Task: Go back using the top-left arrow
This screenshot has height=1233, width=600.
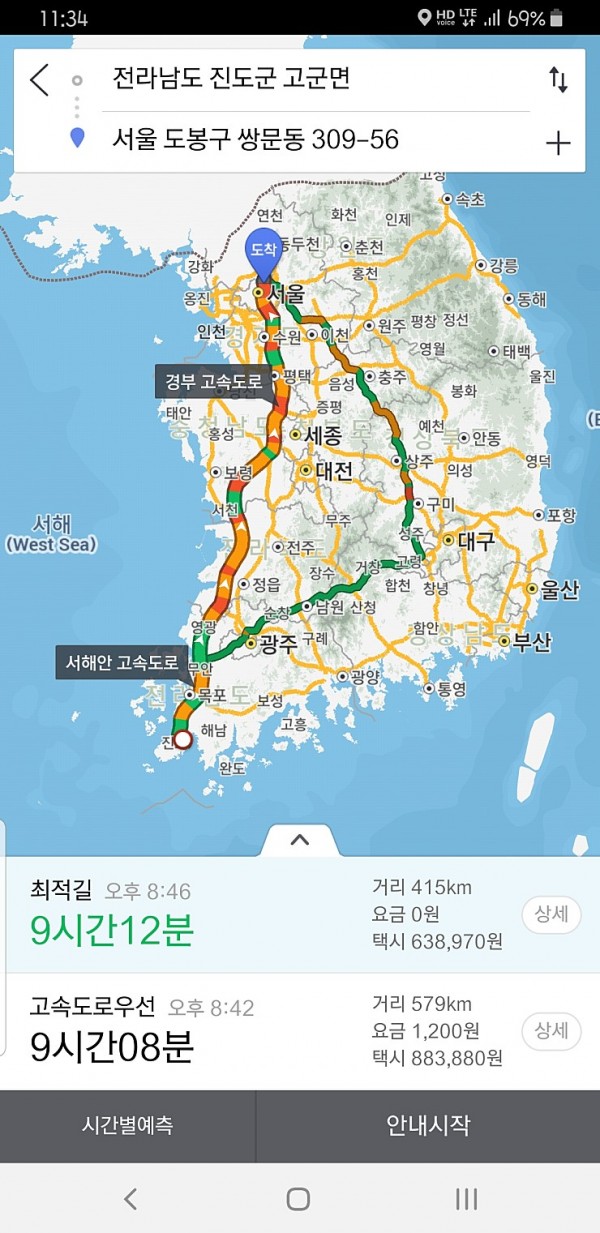Action: (x=40, y=80)
